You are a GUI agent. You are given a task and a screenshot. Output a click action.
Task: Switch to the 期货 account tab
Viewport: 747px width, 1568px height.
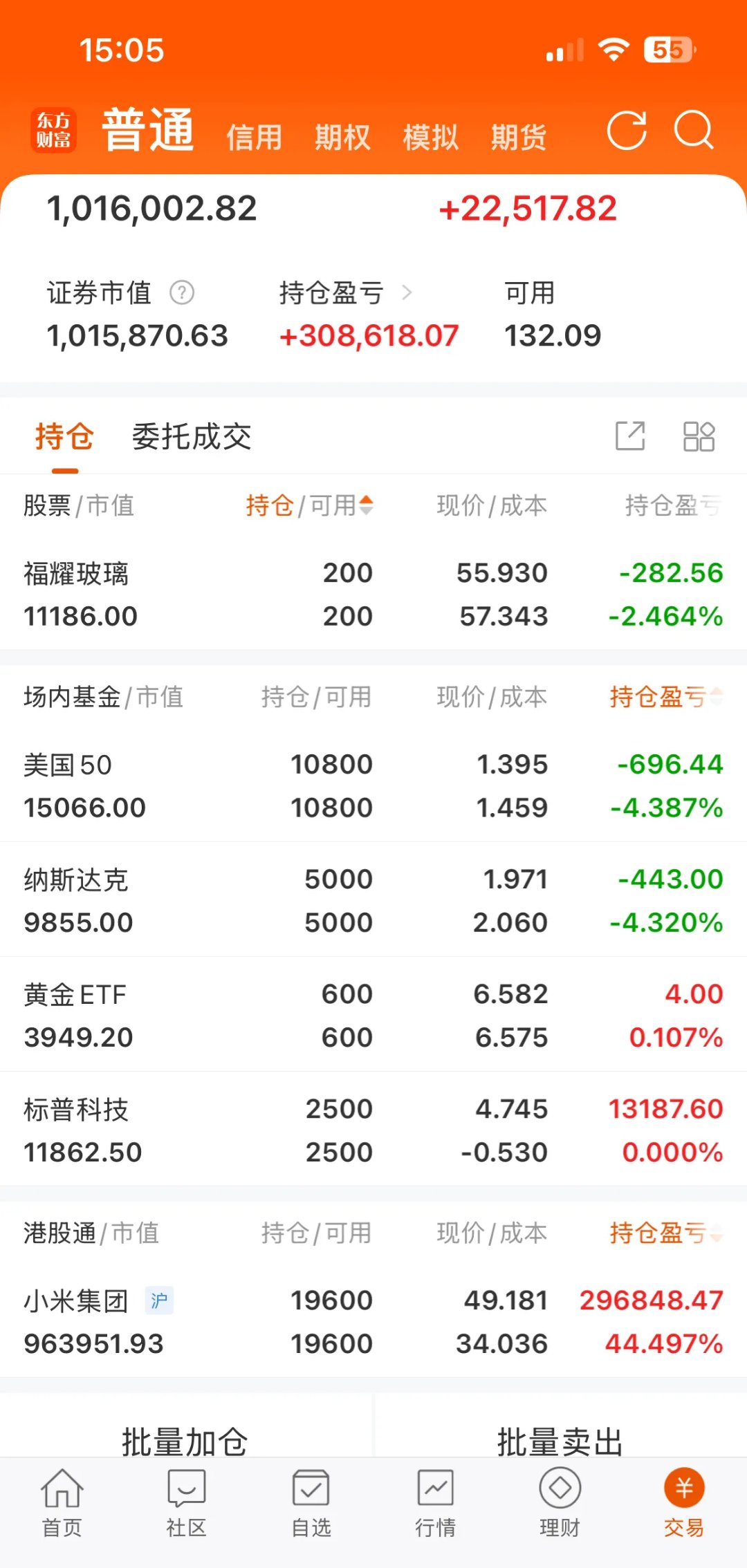tap(519, 136)
